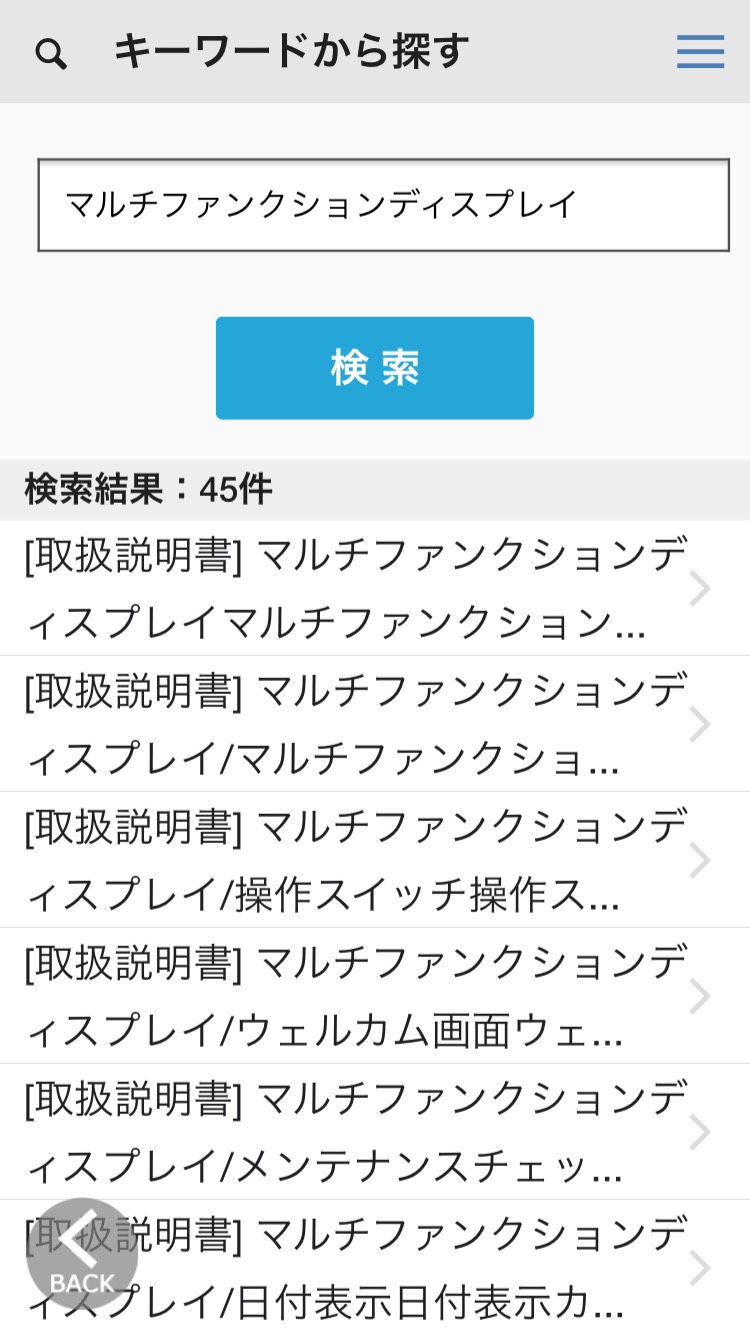Tap the blue 検索 button
Image resolution: width=750 pixels, height=1334 pixels.
(x=375, y=368)
